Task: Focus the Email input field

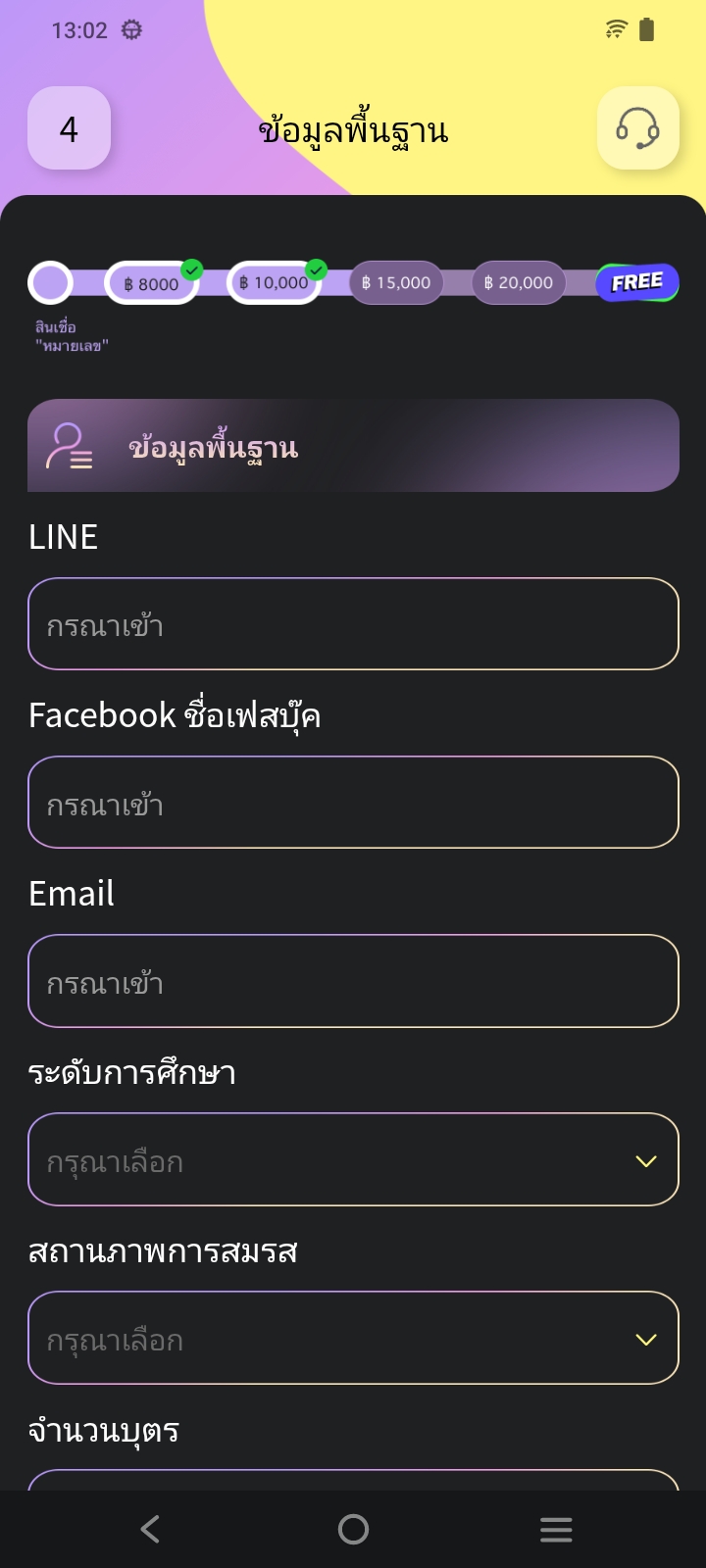Action: point(353,981)
